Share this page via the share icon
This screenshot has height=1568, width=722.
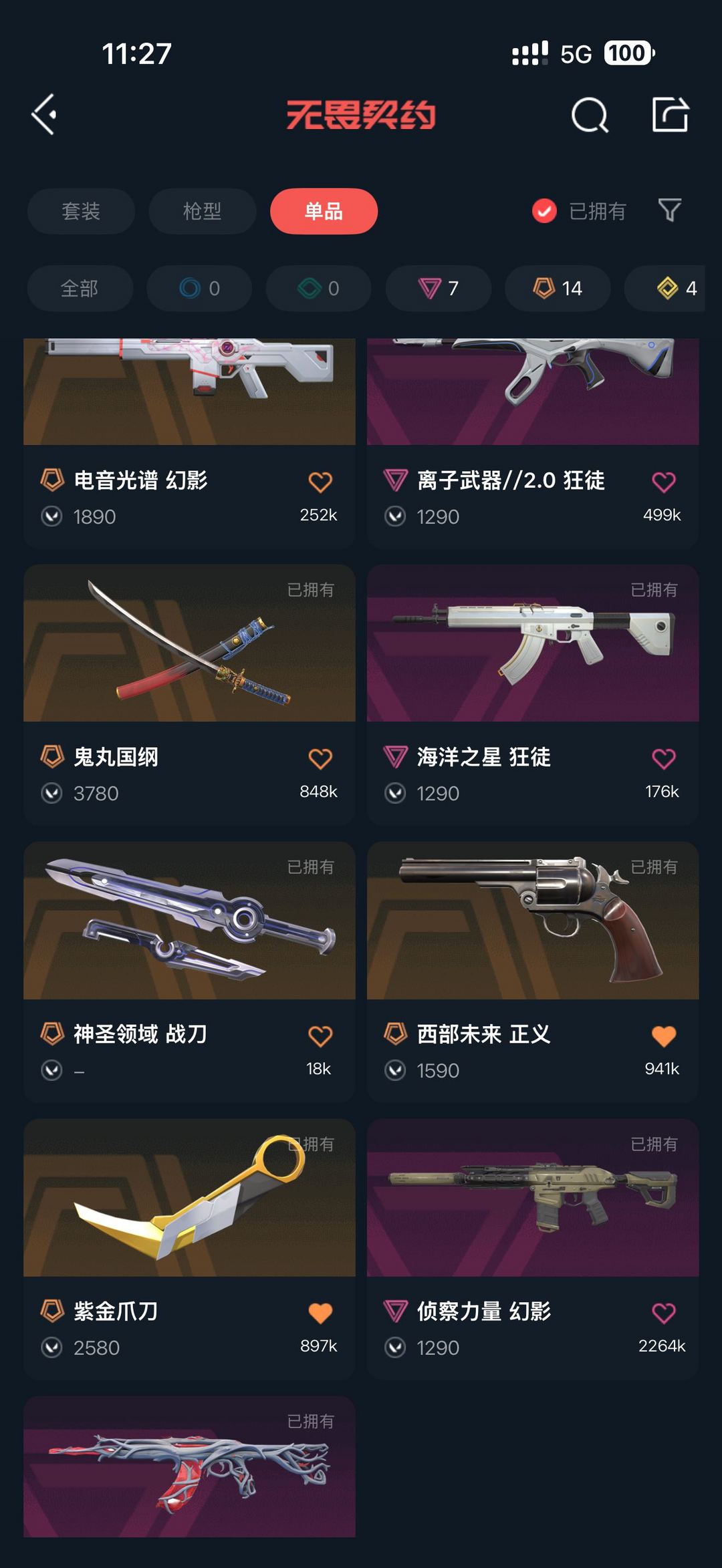click(670, 115)
